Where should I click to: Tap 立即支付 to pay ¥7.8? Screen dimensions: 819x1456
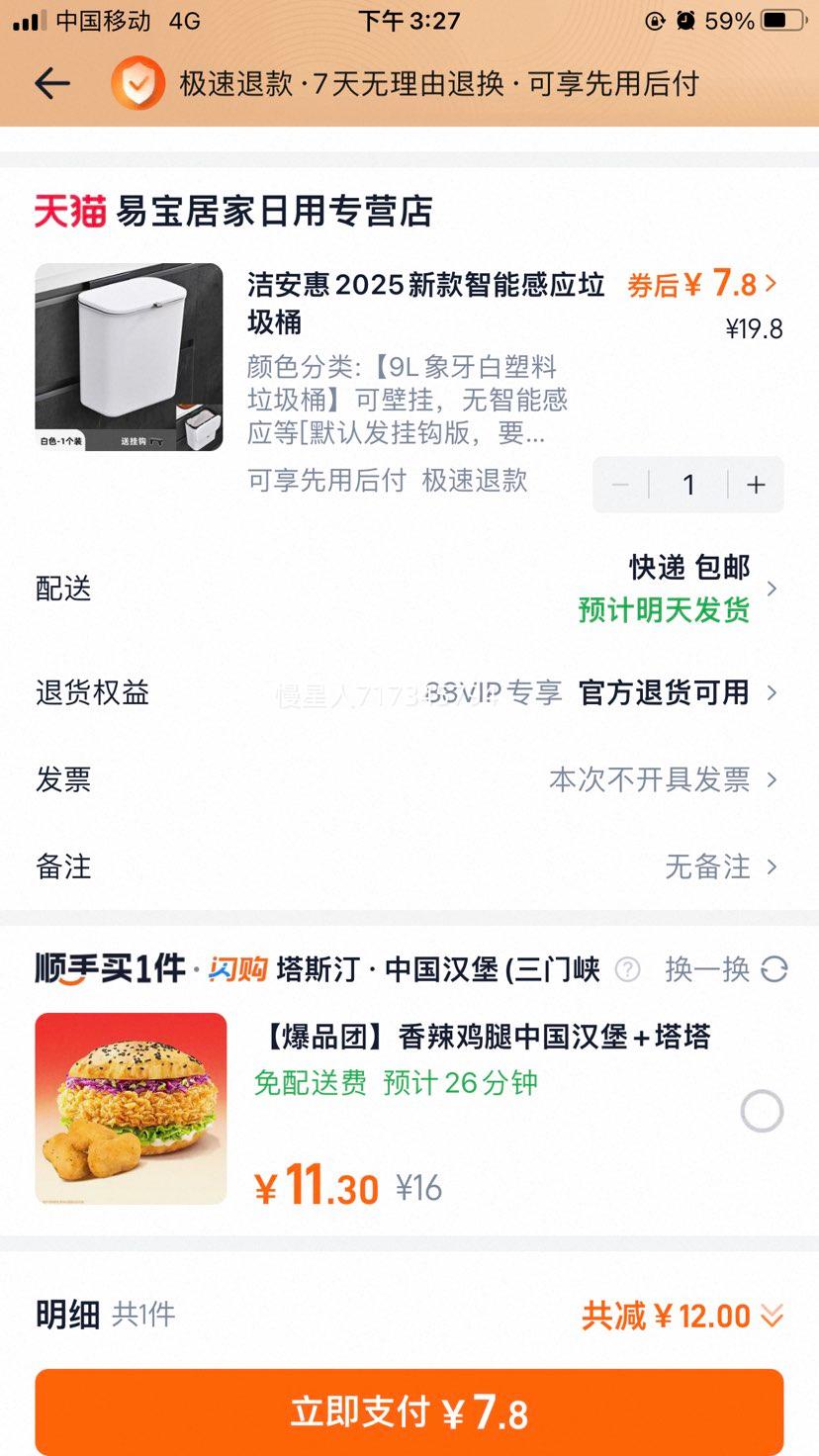point(409,1412)
